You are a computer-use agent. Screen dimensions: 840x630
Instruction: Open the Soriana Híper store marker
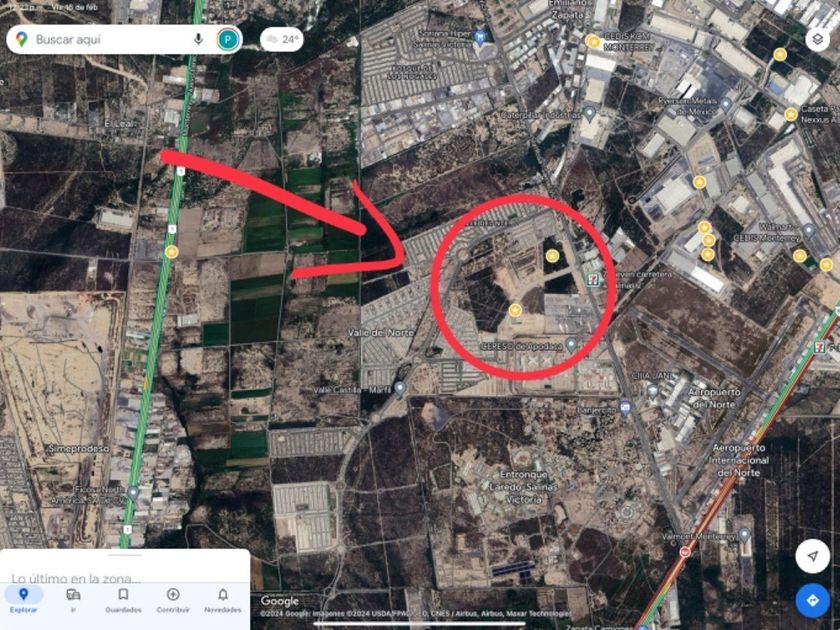tap(480, 37)
